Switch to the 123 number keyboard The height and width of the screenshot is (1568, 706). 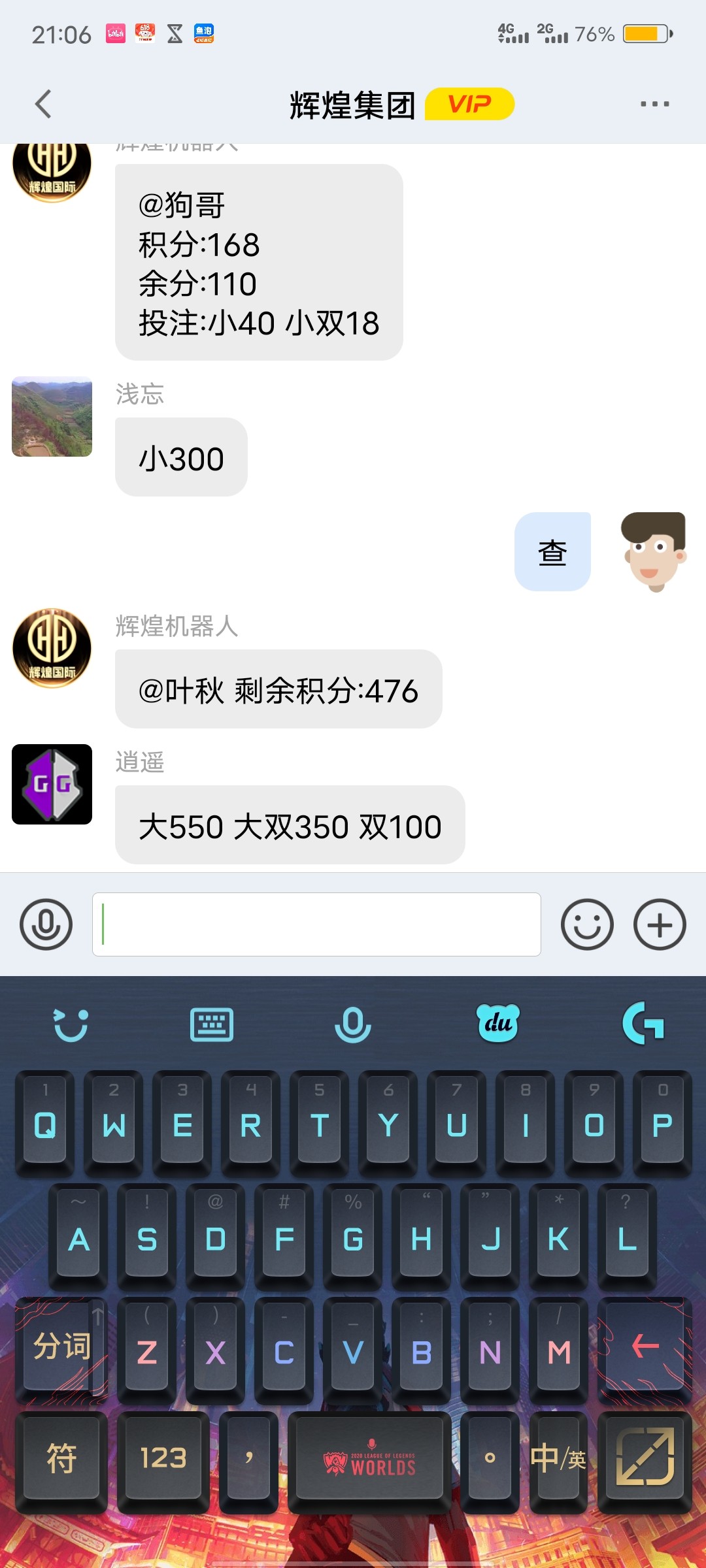(163, 1458)
